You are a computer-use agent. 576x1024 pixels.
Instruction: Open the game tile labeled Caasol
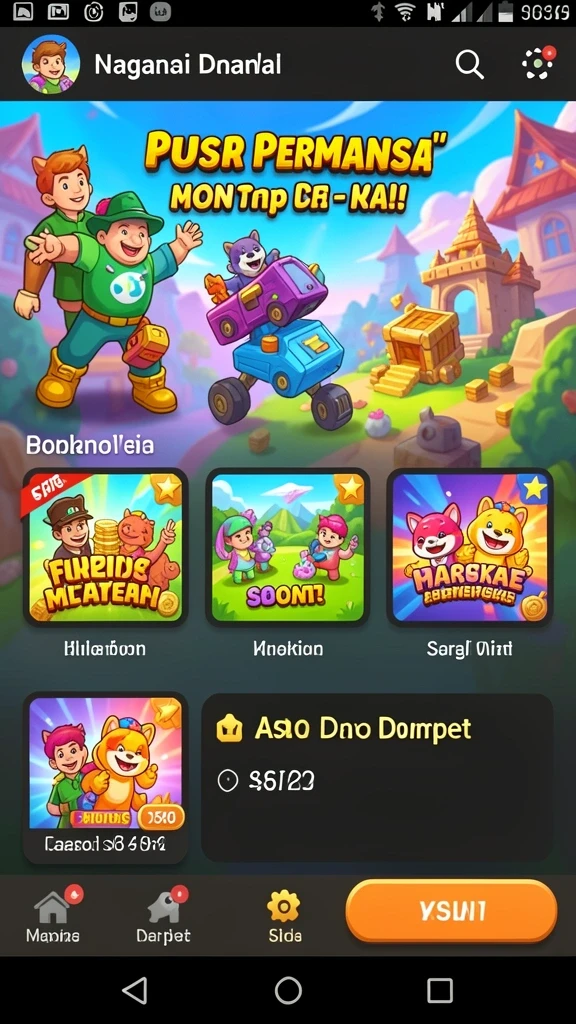point(105,778)
